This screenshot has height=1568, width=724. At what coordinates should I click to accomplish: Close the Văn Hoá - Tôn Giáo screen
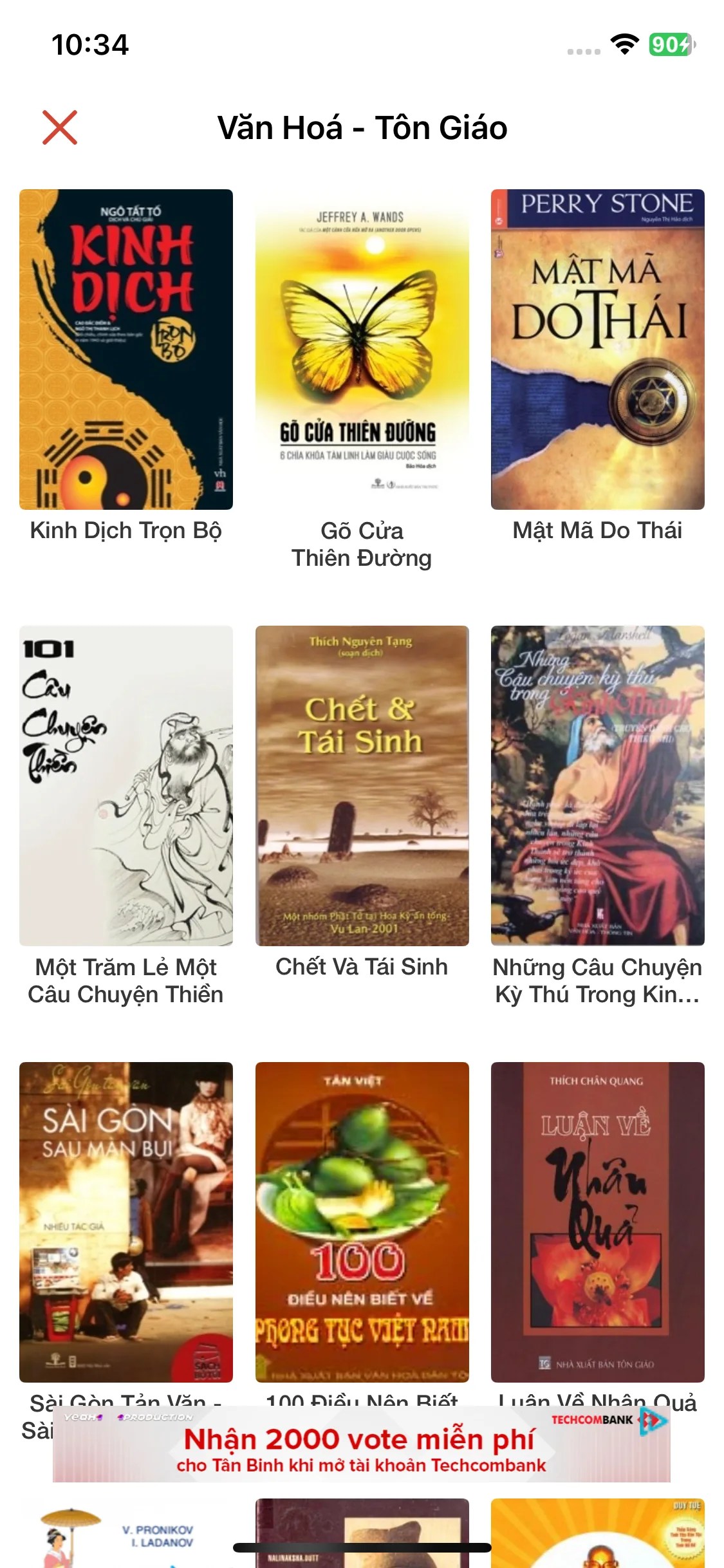point(60,127)
